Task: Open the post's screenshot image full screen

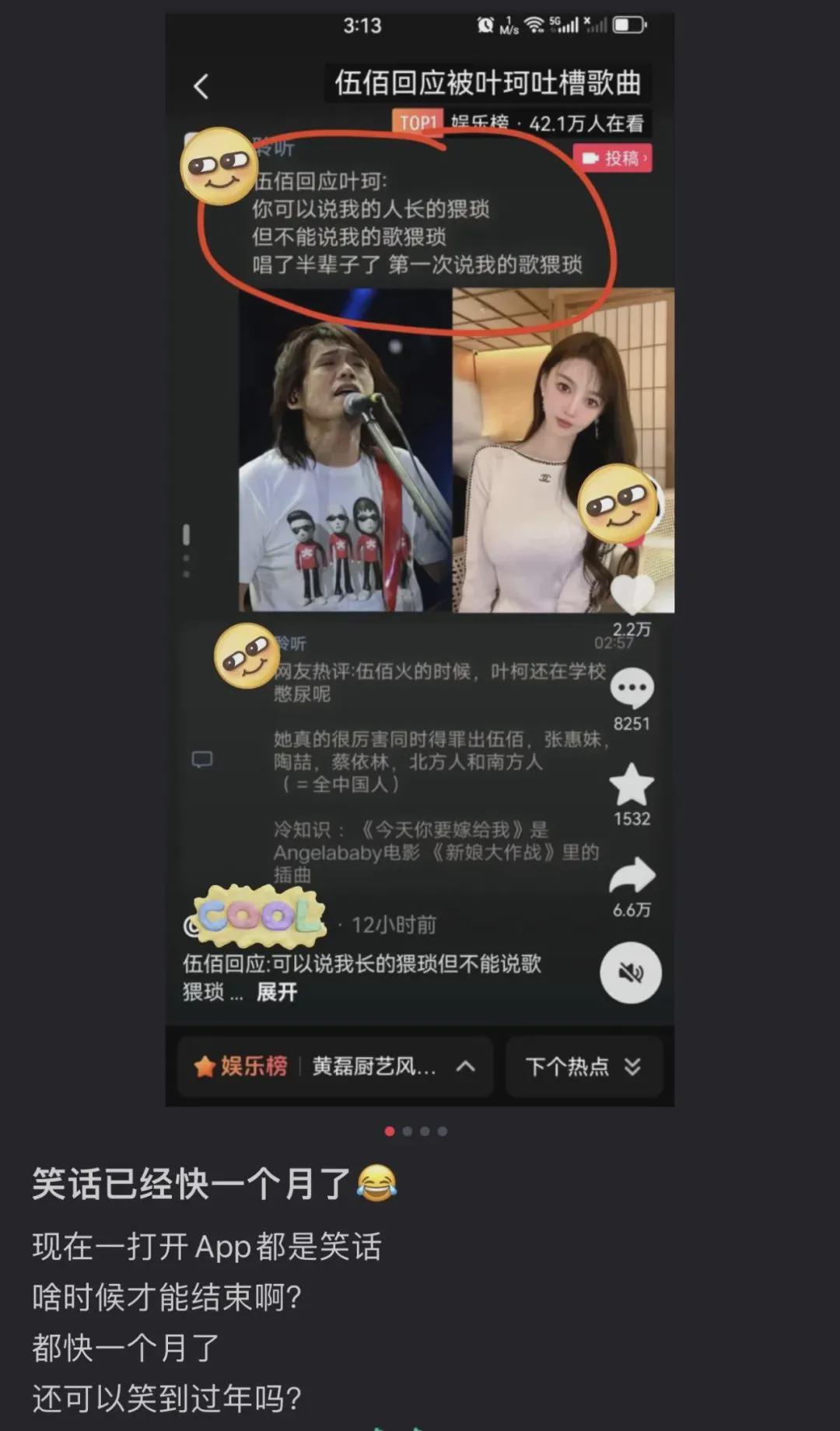Action: click(420, 560)
